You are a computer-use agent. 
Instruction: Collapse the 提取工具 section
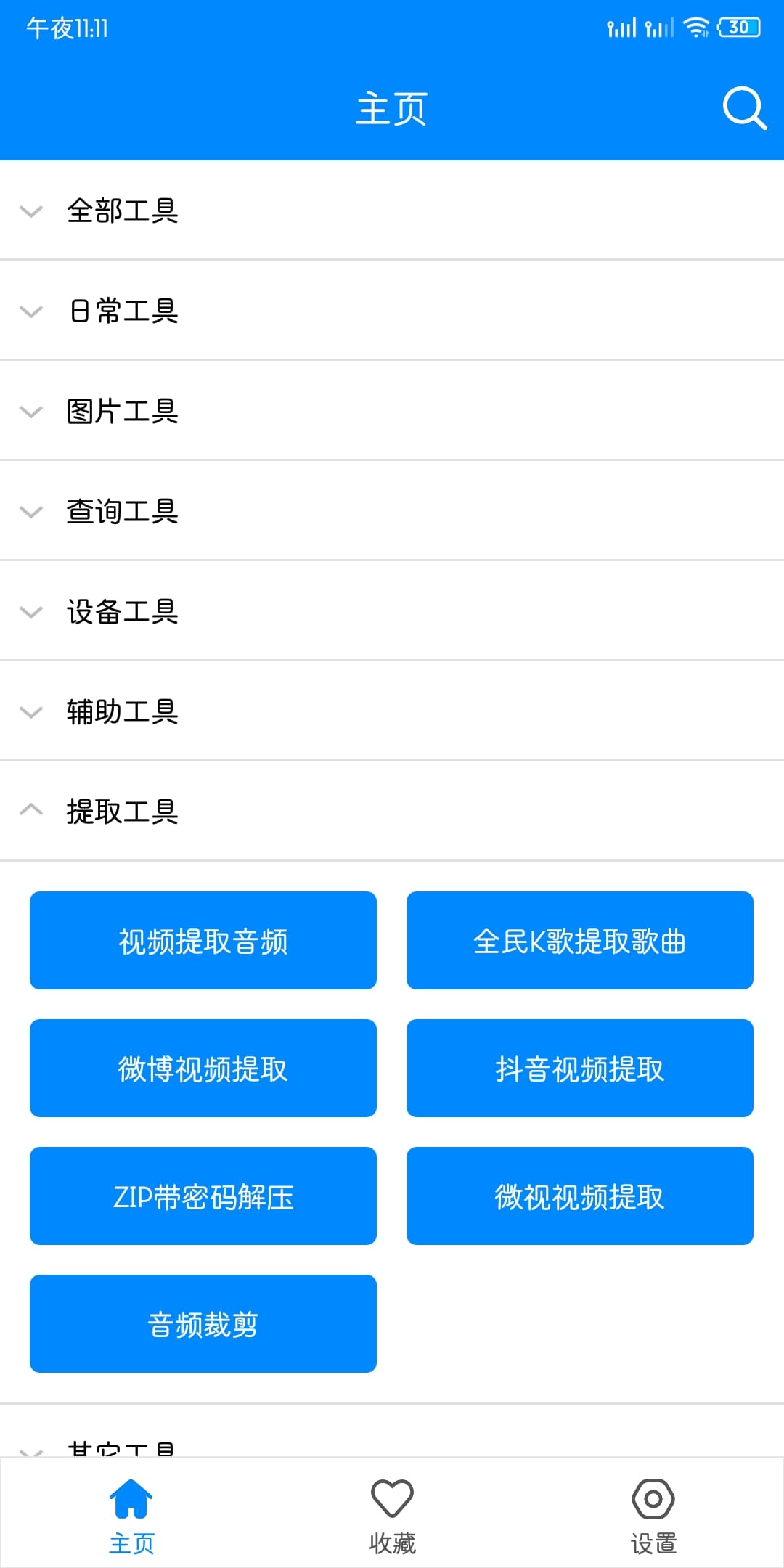click(392, 812)
